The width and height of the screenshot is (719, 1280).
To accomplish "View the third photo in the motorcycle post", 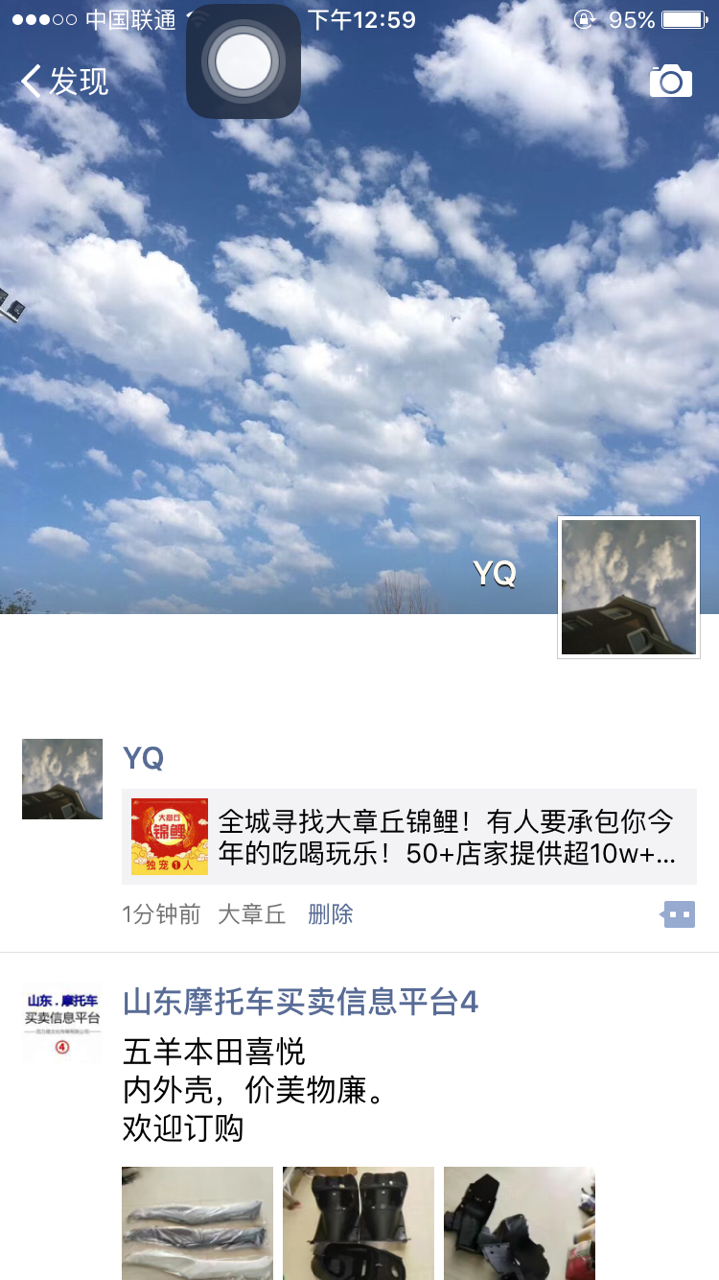I will point(519,1222).
